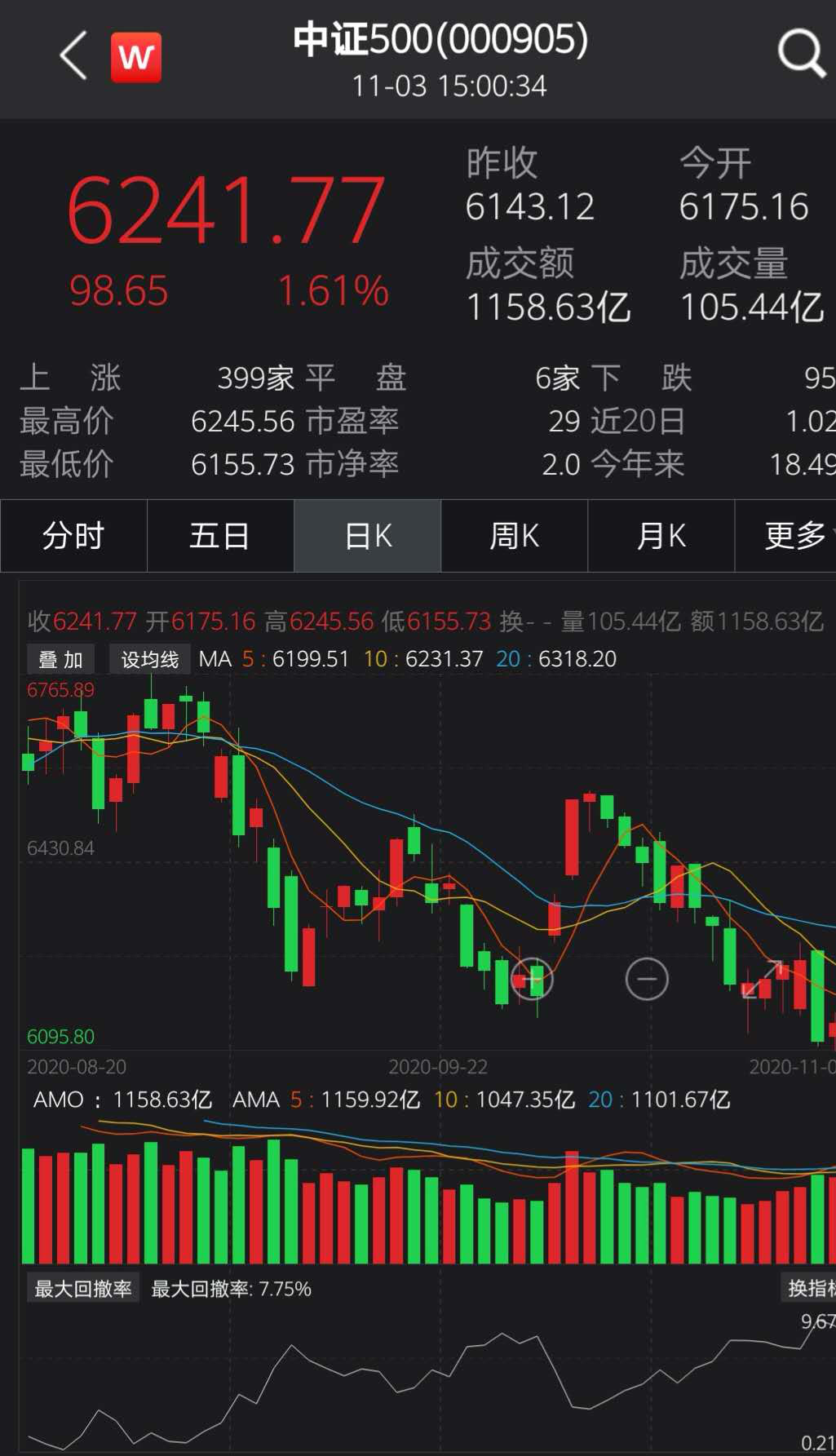Switch to the 月K monthly chart tab

tap(661, 536)
